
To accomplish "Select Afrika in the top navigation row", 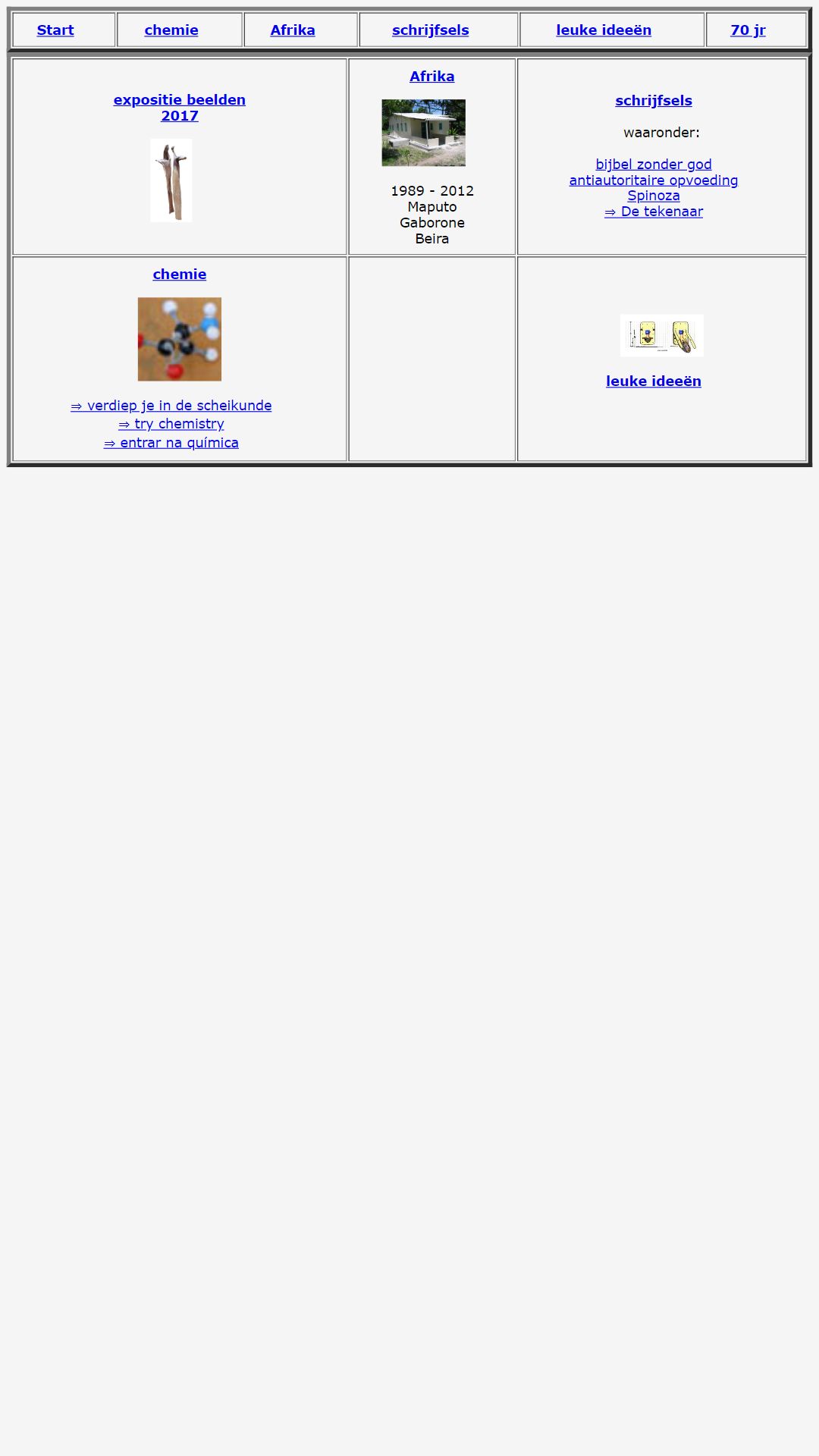I will tap(293, 30).
